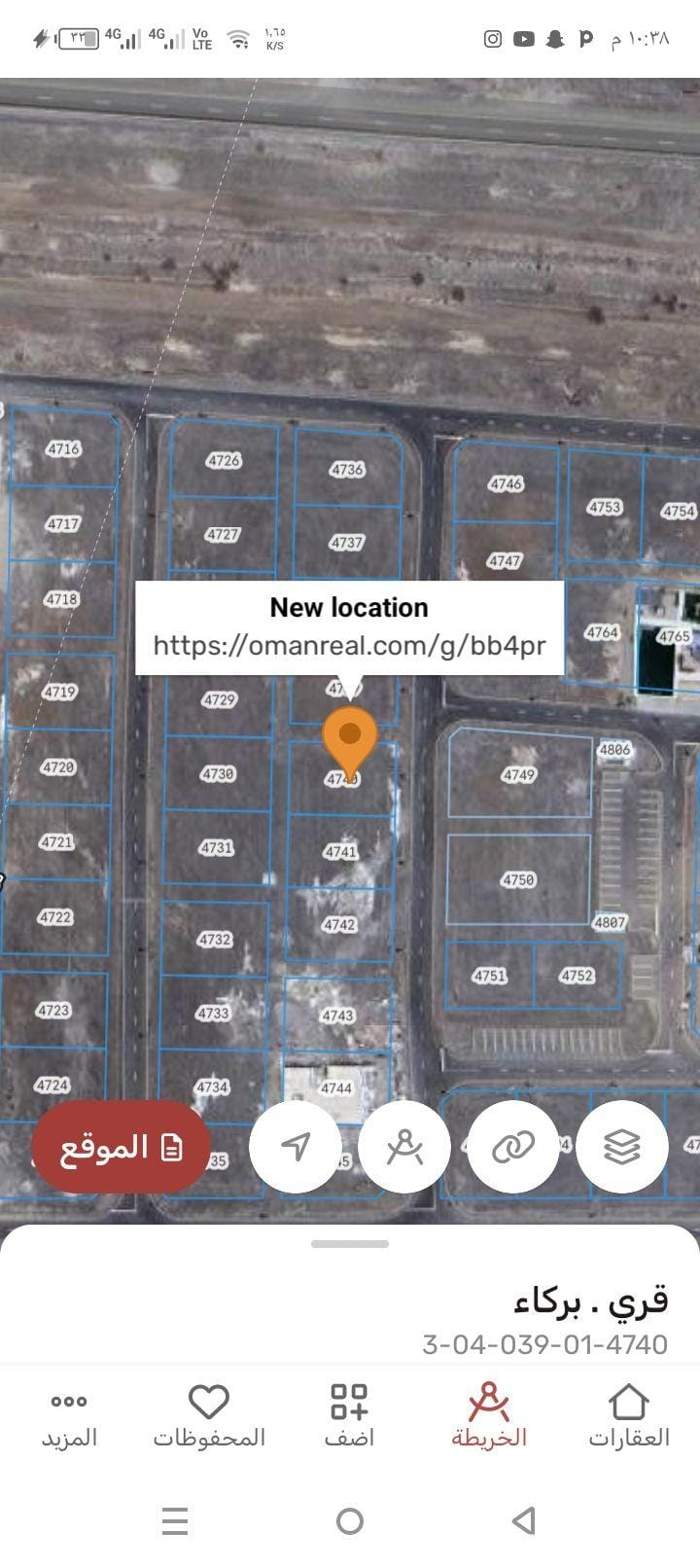Go to the system home screen
Image resolution: width=700 pixels, height=1568 pixels.
click(x=350, y=1520)
